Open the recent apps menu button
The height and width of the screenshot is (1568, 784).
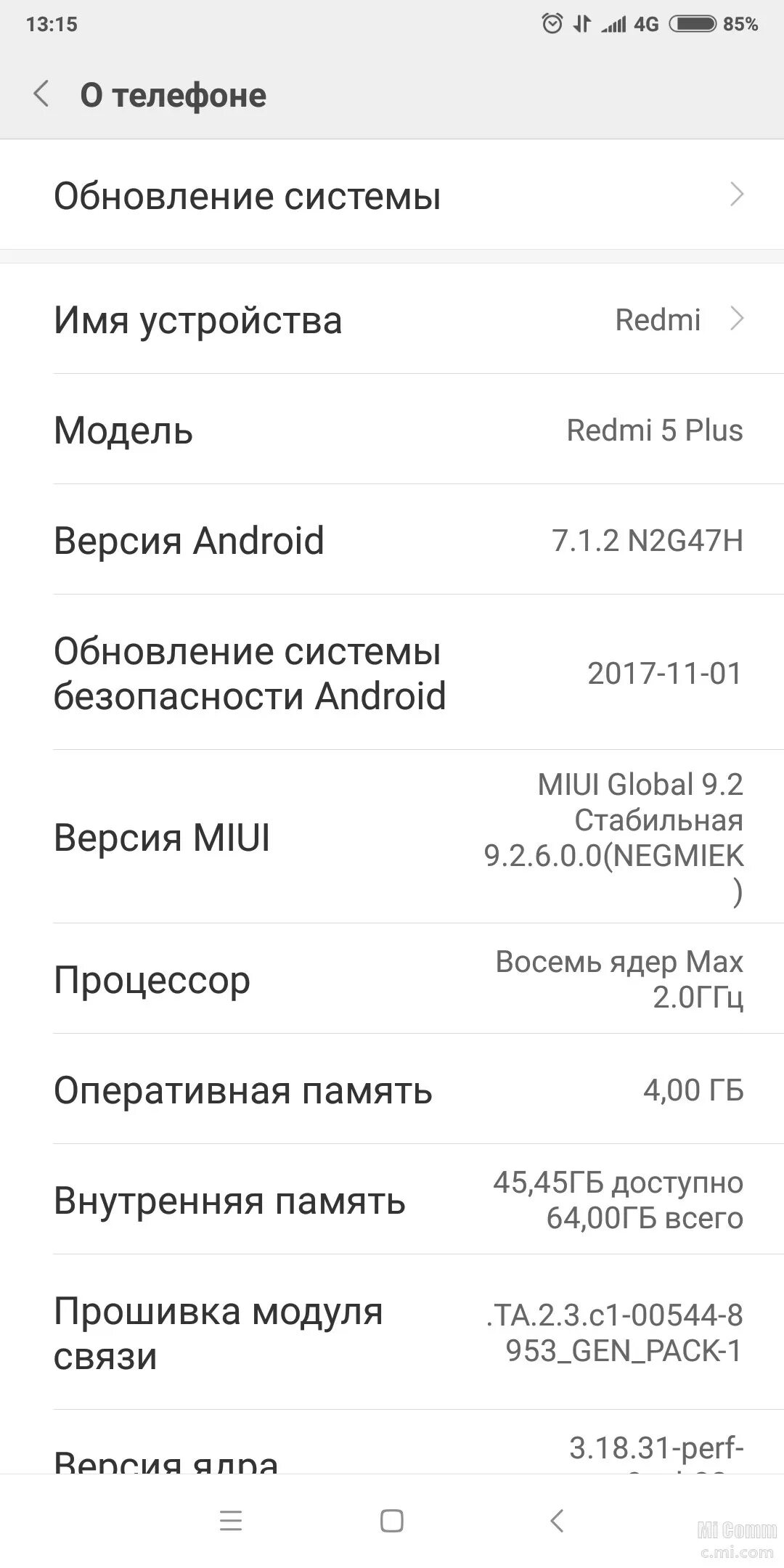(231, 1521)
